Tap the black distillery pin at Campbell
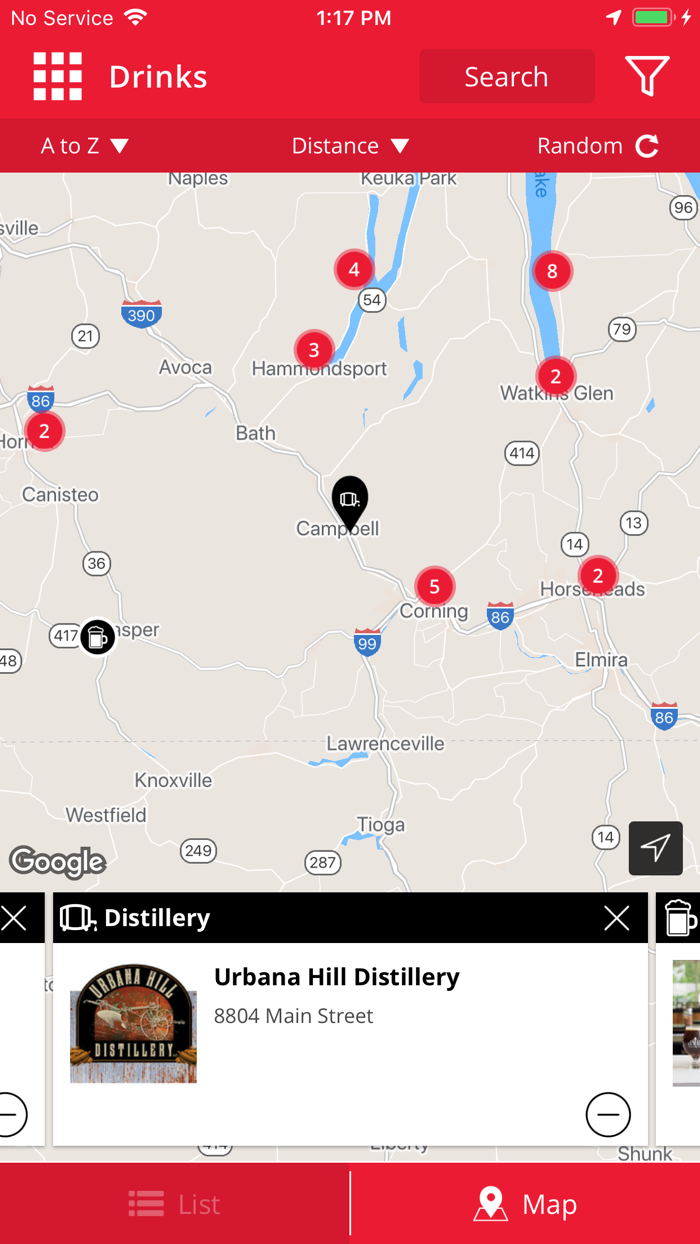This screenshot has width=700, height=1244. pyautogui.click(x=350, y=502)
